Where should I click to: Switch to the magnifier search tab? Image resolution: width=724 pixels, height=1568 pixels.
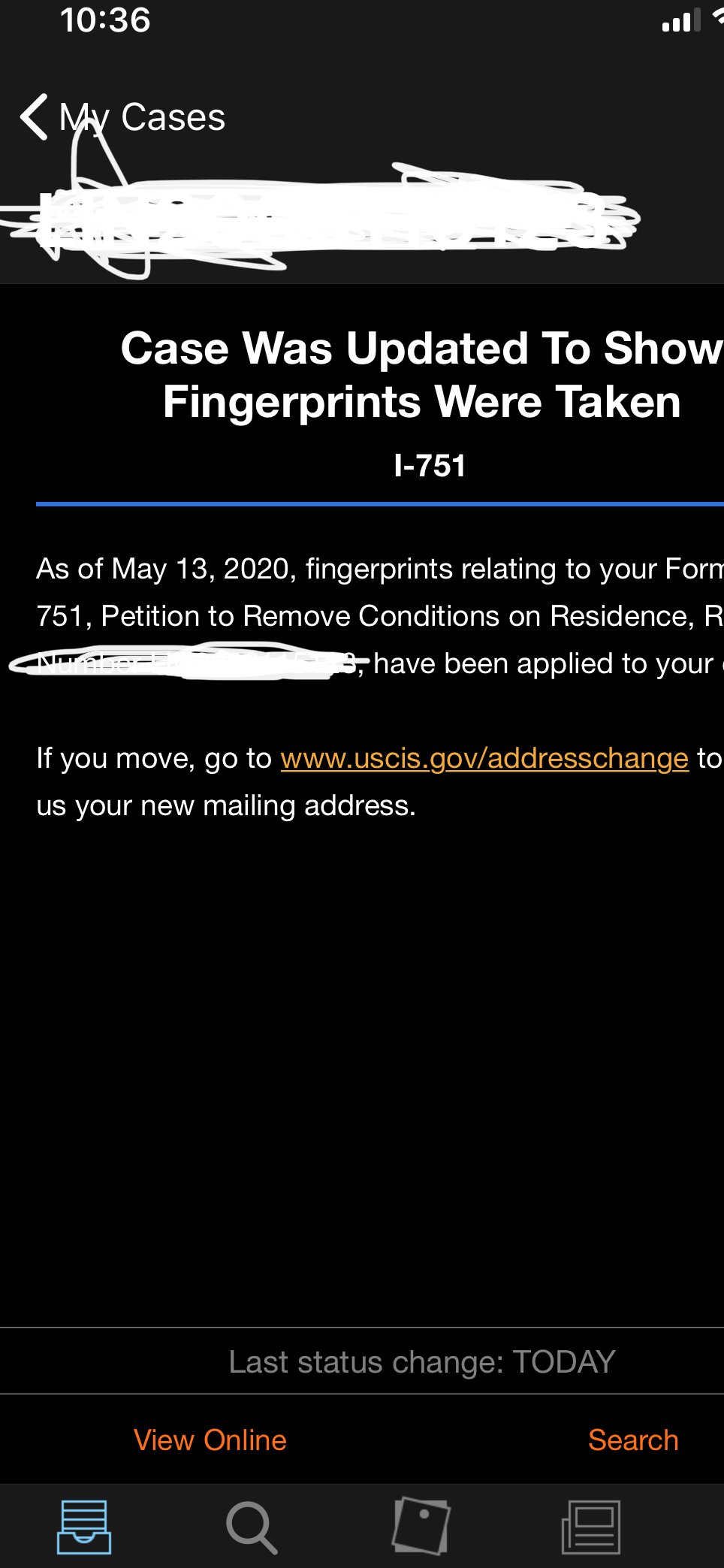pos(252,1527)
